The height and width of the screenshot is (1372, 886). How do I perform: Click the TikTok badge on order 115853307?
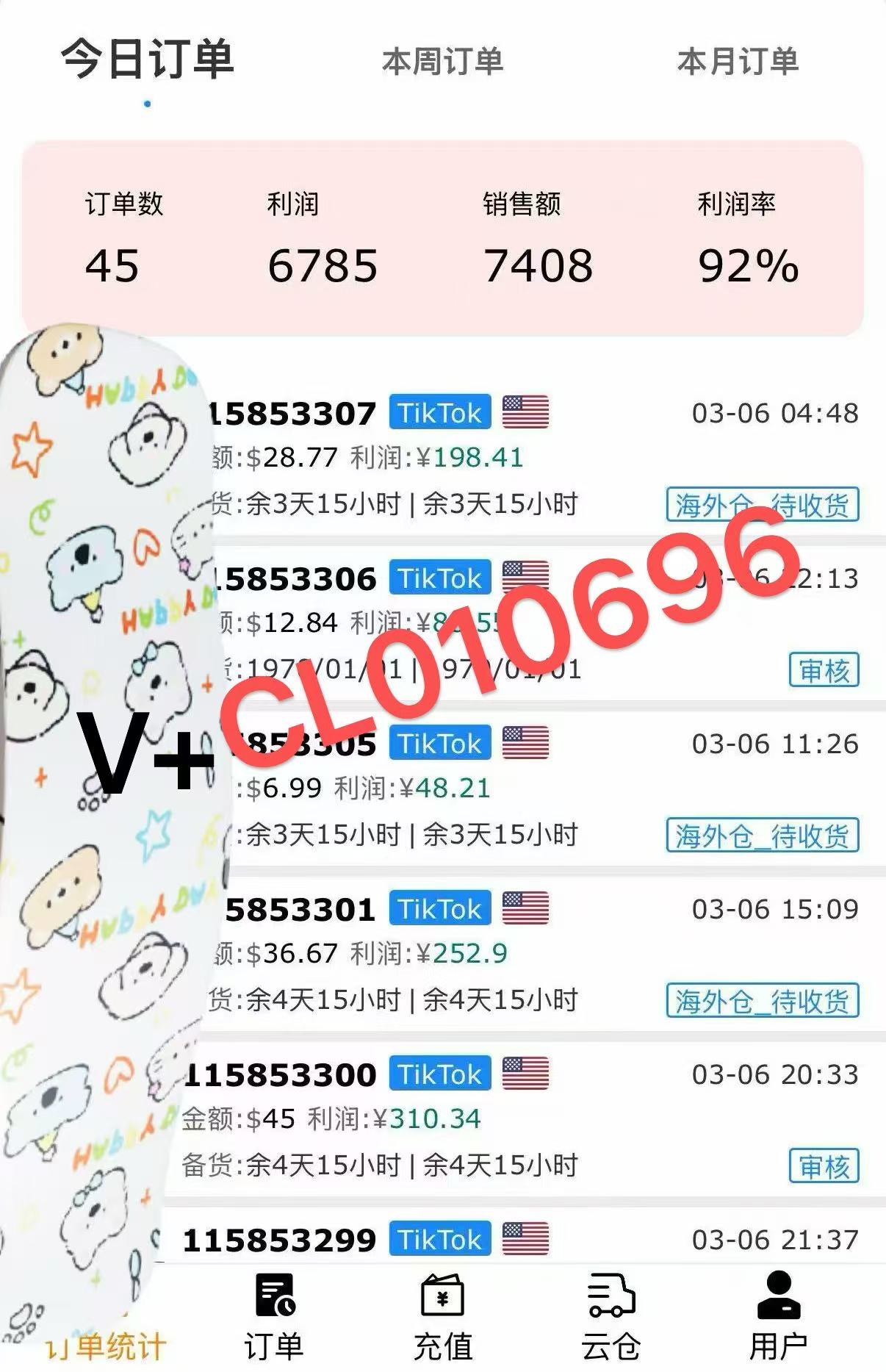tap(439, 413)
